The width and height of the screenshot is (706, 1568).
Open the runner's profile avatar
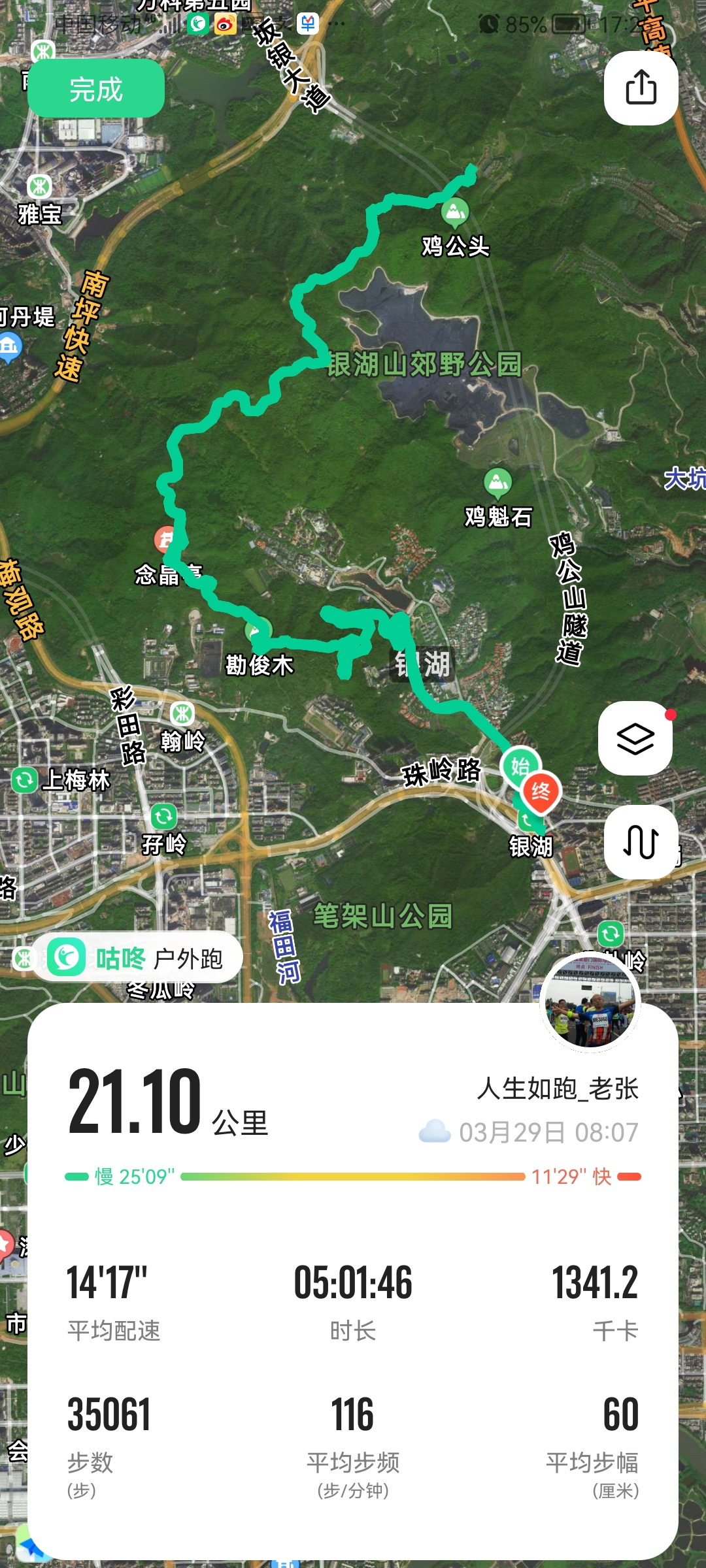point(590,1003)
